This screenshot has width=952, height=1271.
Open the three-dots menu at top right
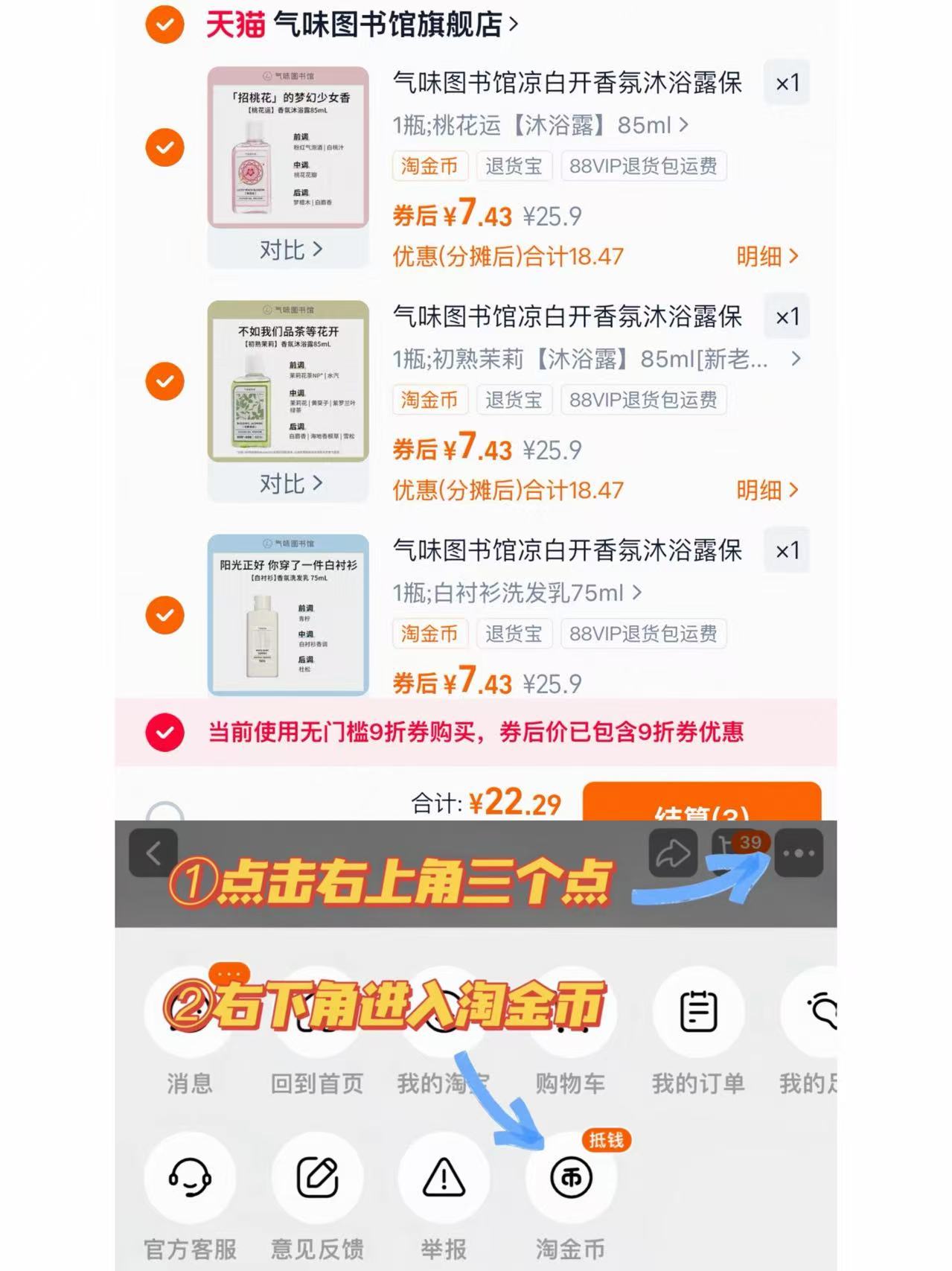[796, 852]
